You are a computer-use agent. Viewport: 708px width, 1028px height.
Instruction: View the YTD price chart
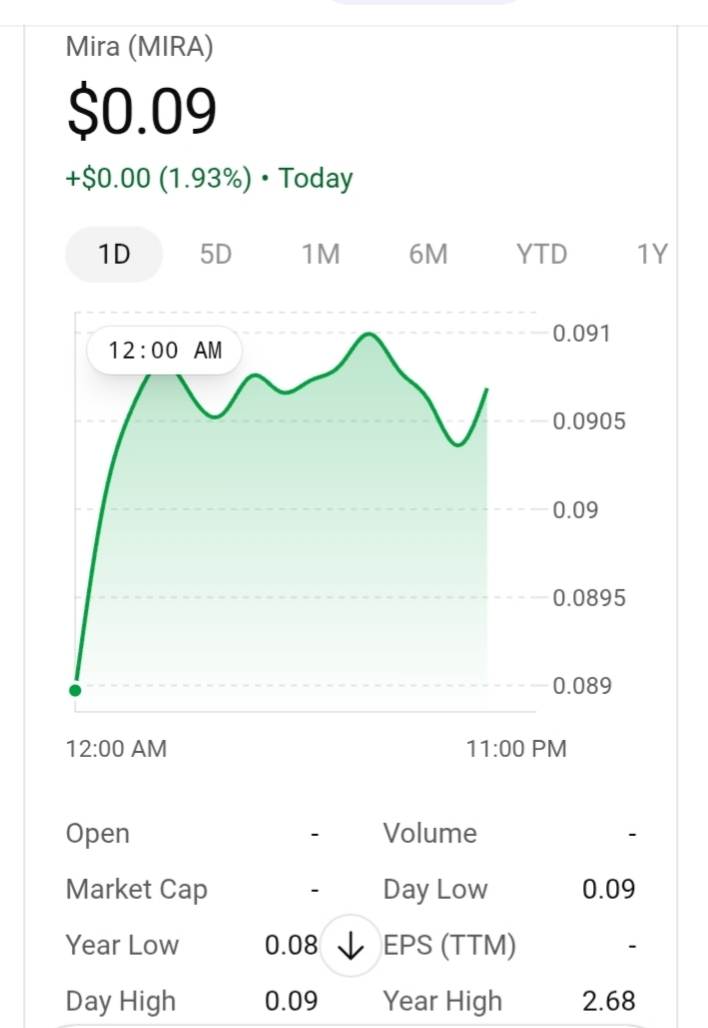tap(541, 254)
